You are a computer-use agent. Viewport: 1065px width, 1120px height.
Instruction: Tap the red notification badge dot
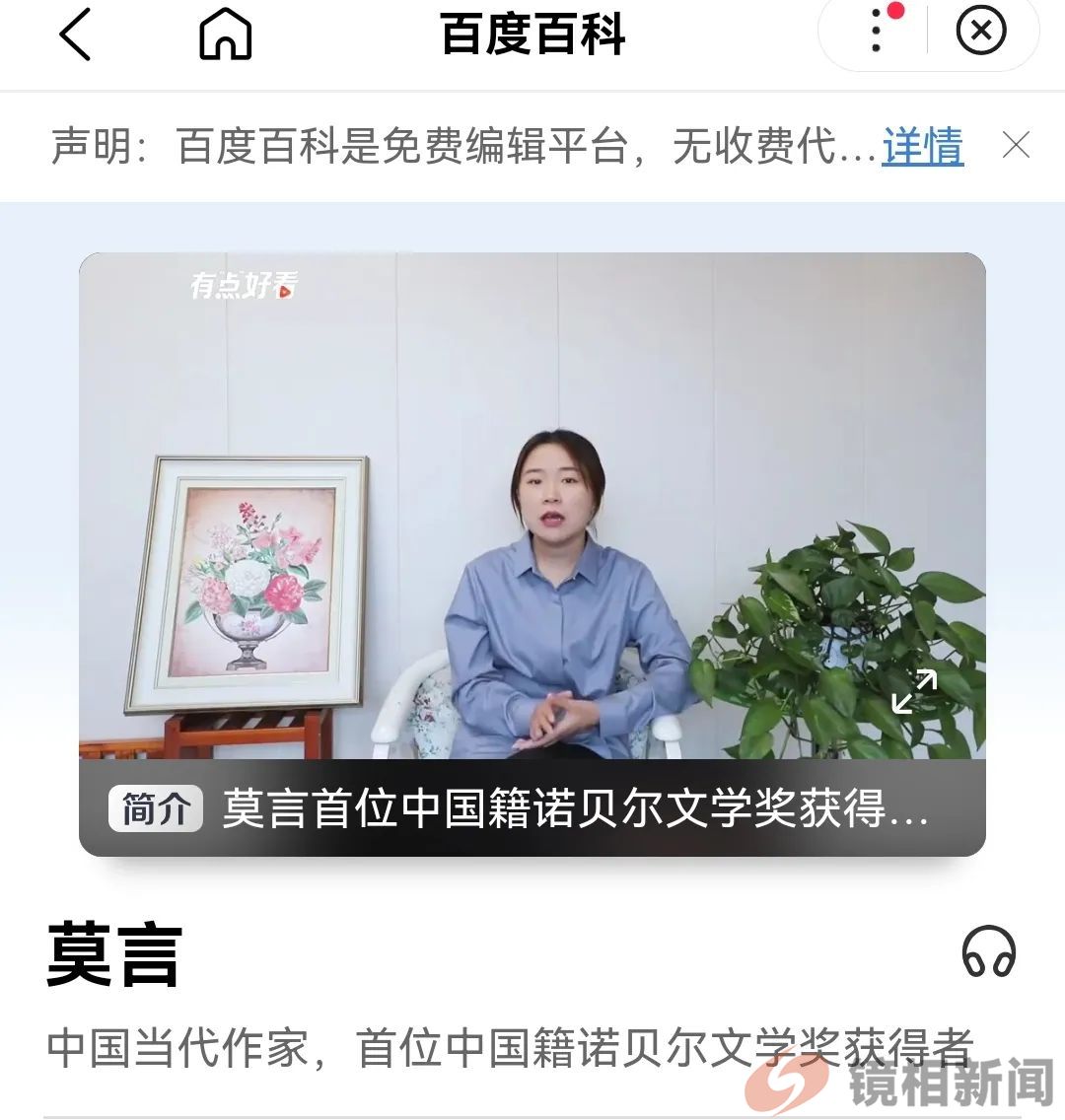(x=897, y=12)
